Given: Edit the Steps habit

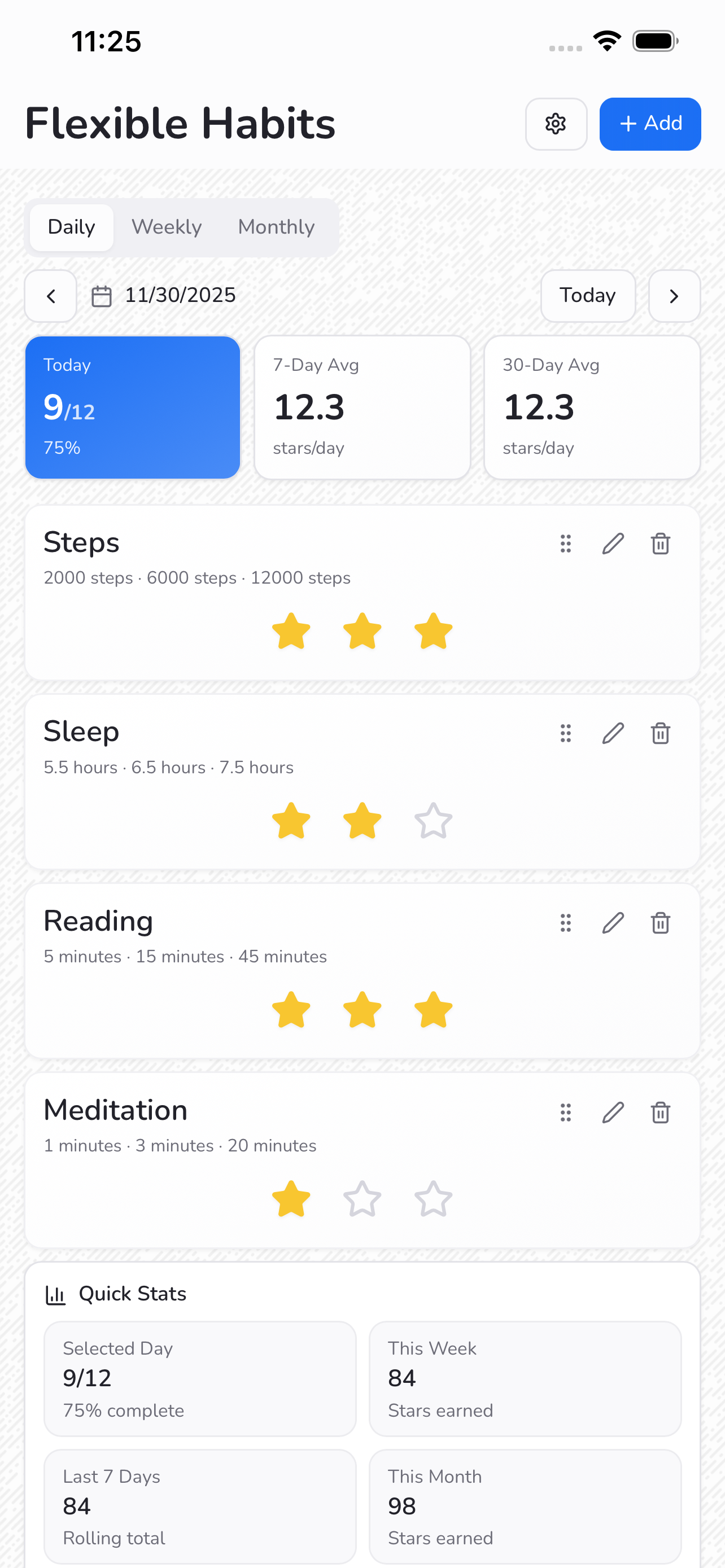Looking at the screenshot, I should click(613, 544).
